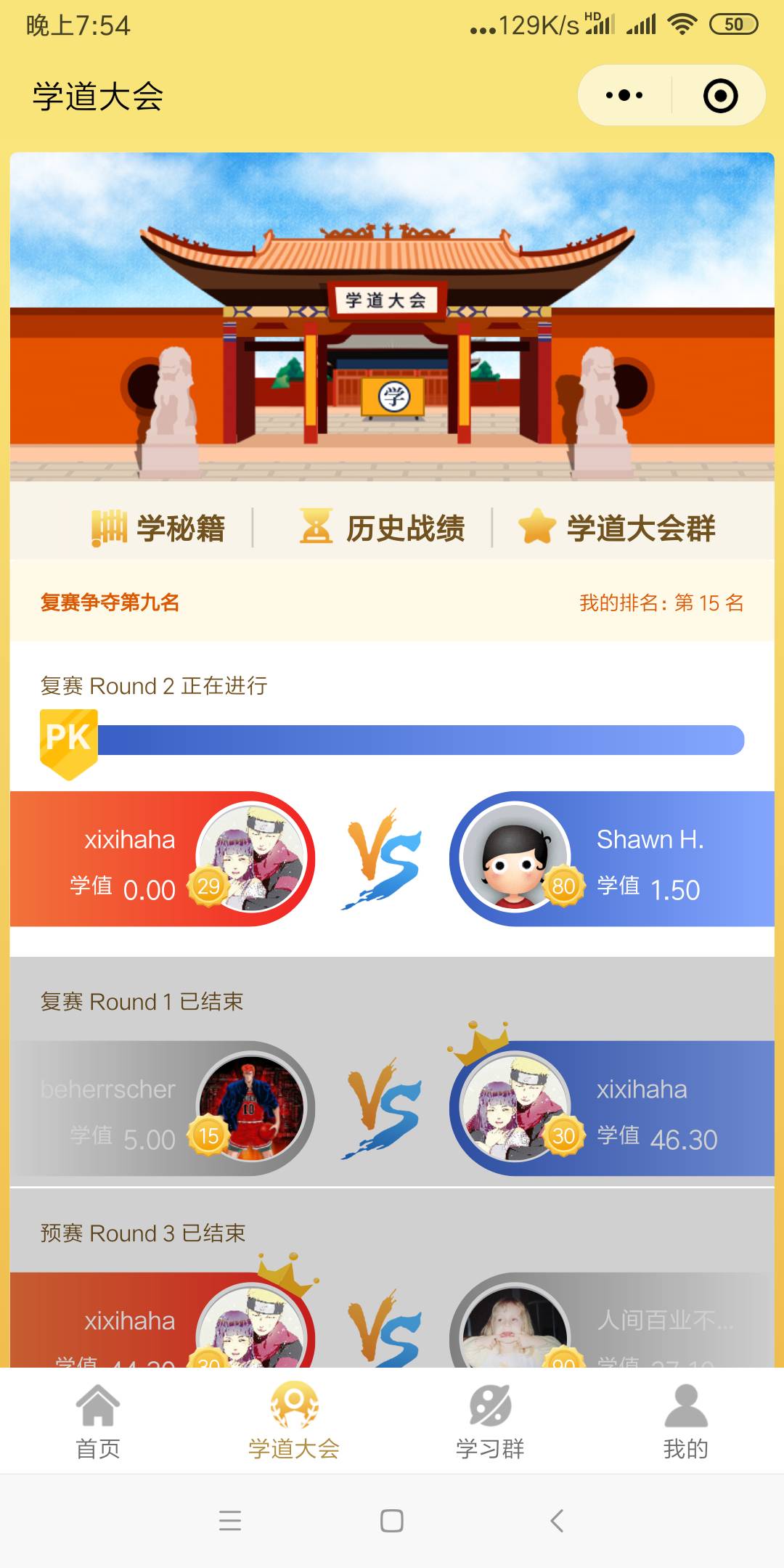This screenshot has width=784, height=1568.
Task: Select the 学道大会 tab
Action: 294,1421
